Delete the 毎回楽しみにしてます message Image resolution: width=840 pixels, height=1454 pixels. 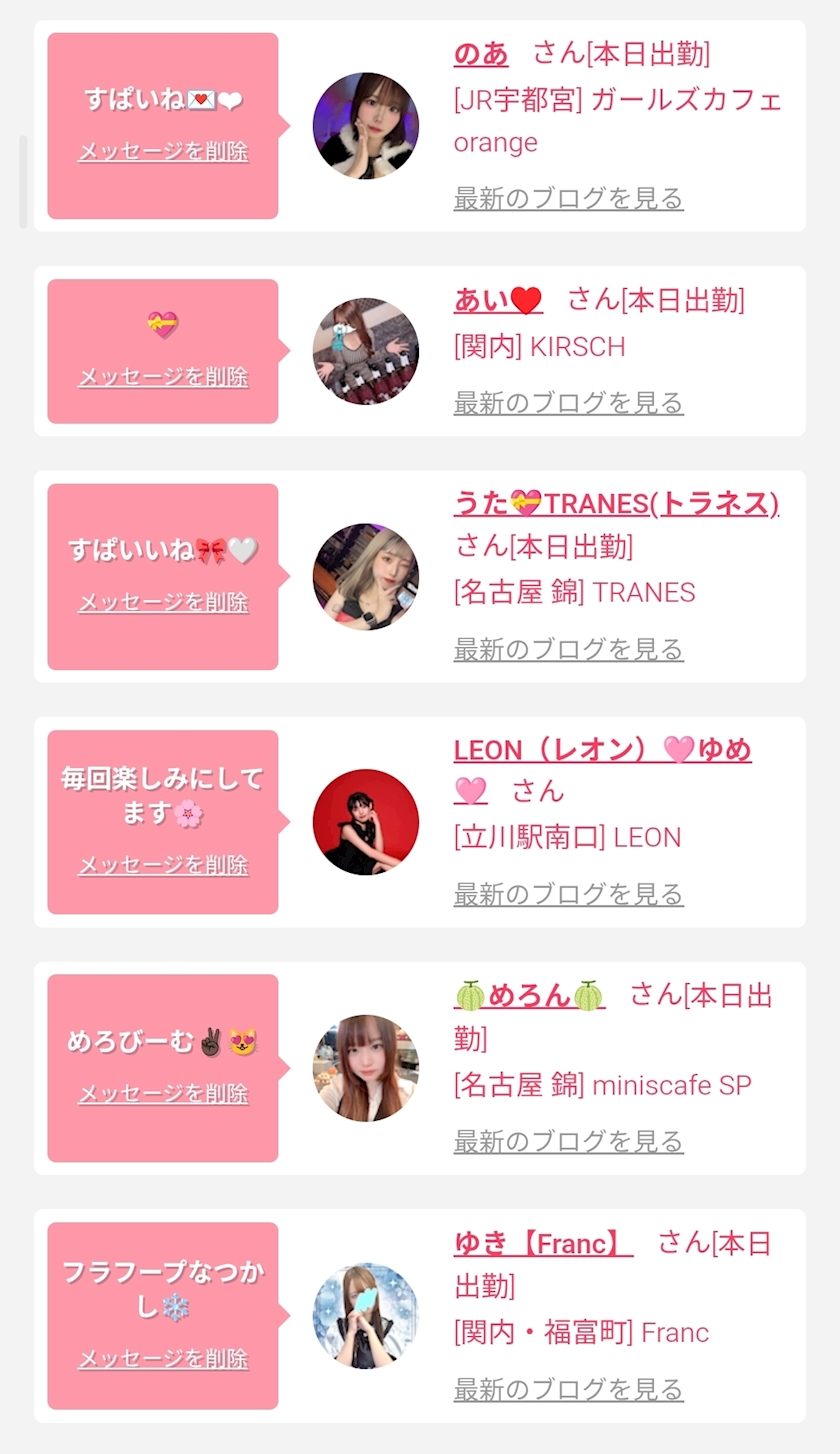coord(163,865)
